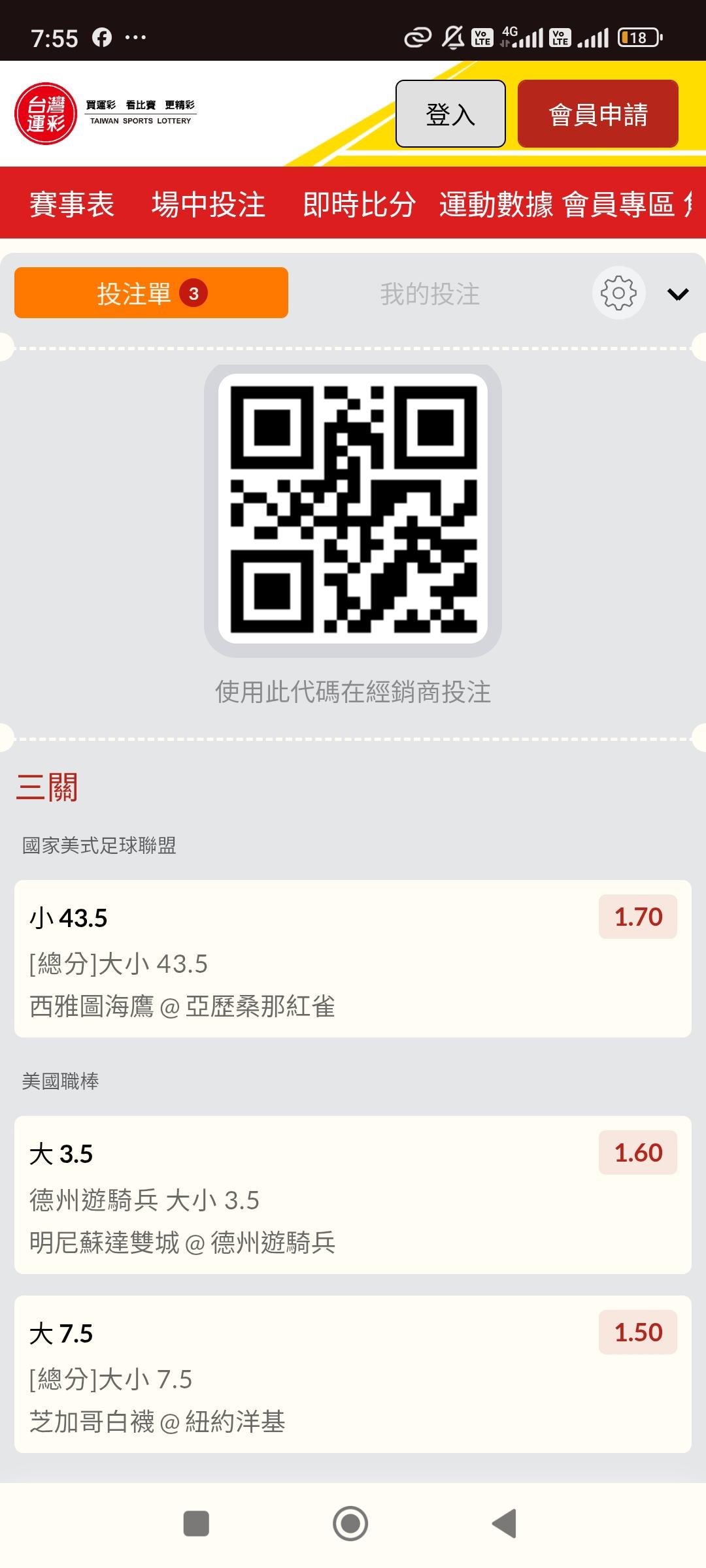This screenshot has height=1568, width=706.
Task: Go back with the system back button
Action: [504, 1524]
